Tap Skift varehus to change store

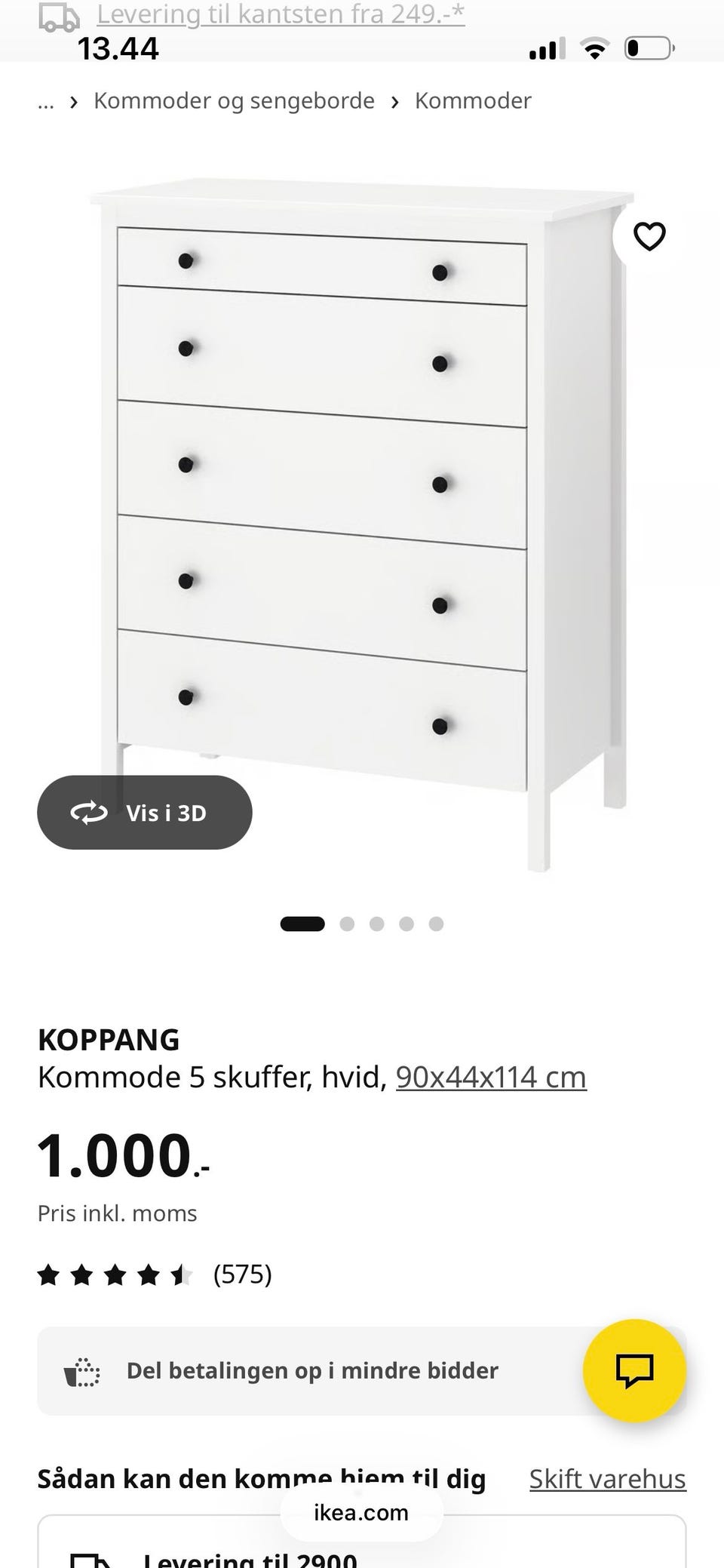tap(607, 1479)
